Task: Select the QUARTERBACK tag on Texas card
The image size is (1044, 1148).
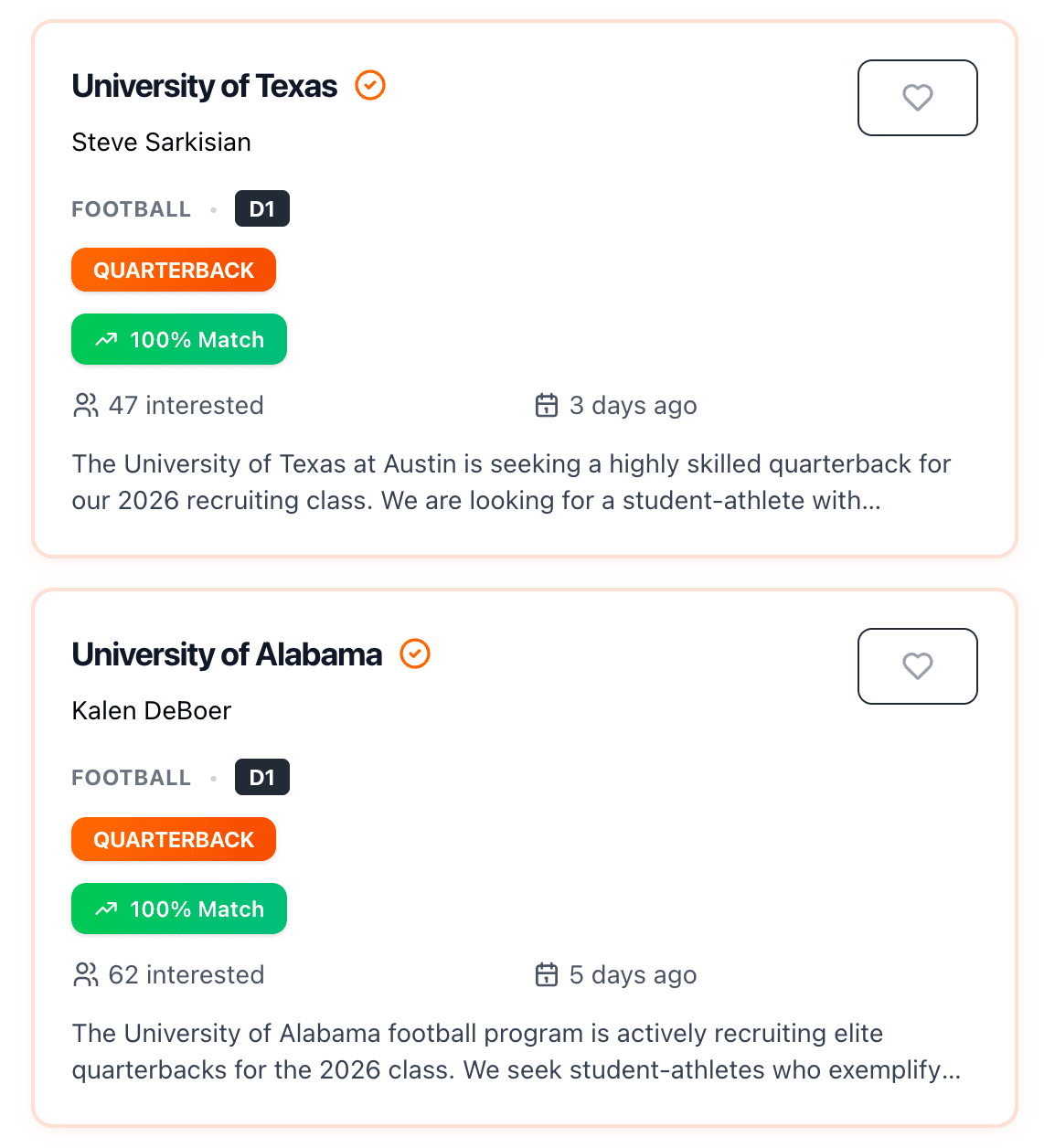Action: point(173,270)
